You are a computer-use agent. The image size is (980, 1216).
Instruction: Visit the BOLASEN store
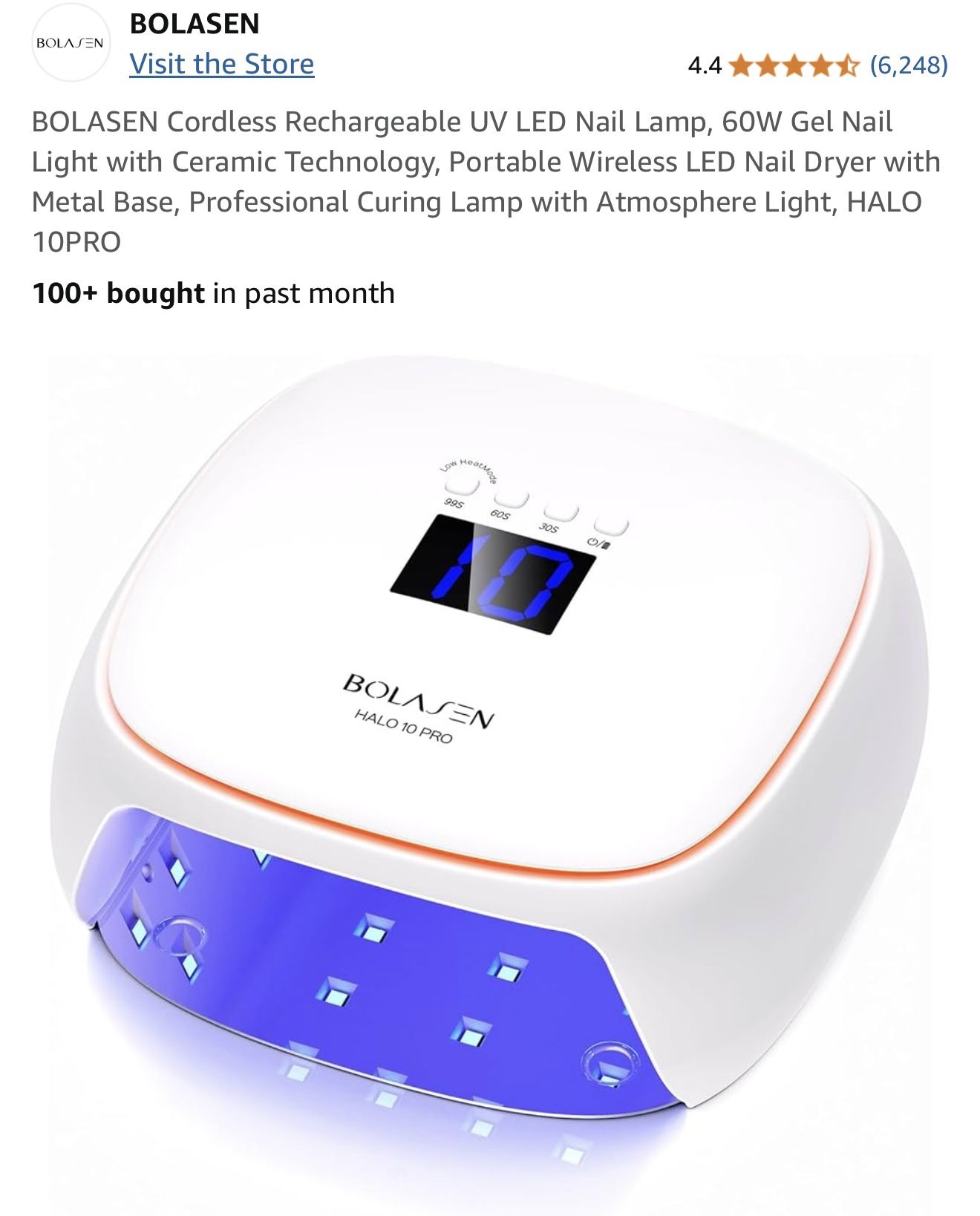[221, 64]
